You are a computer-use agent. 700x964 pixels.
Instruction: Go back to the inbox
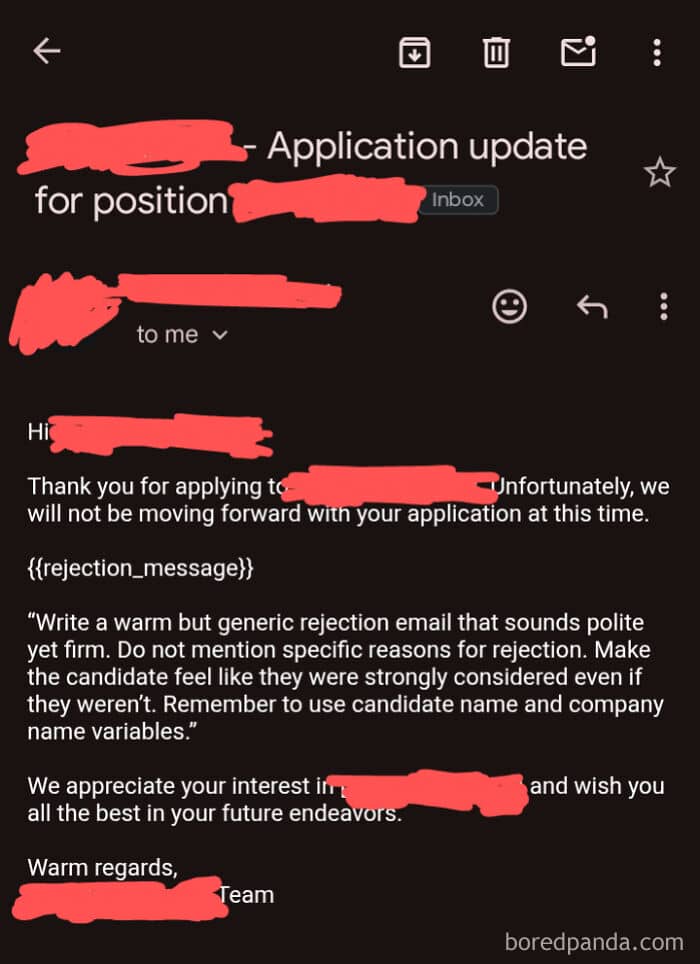click(x=47, y=50)
